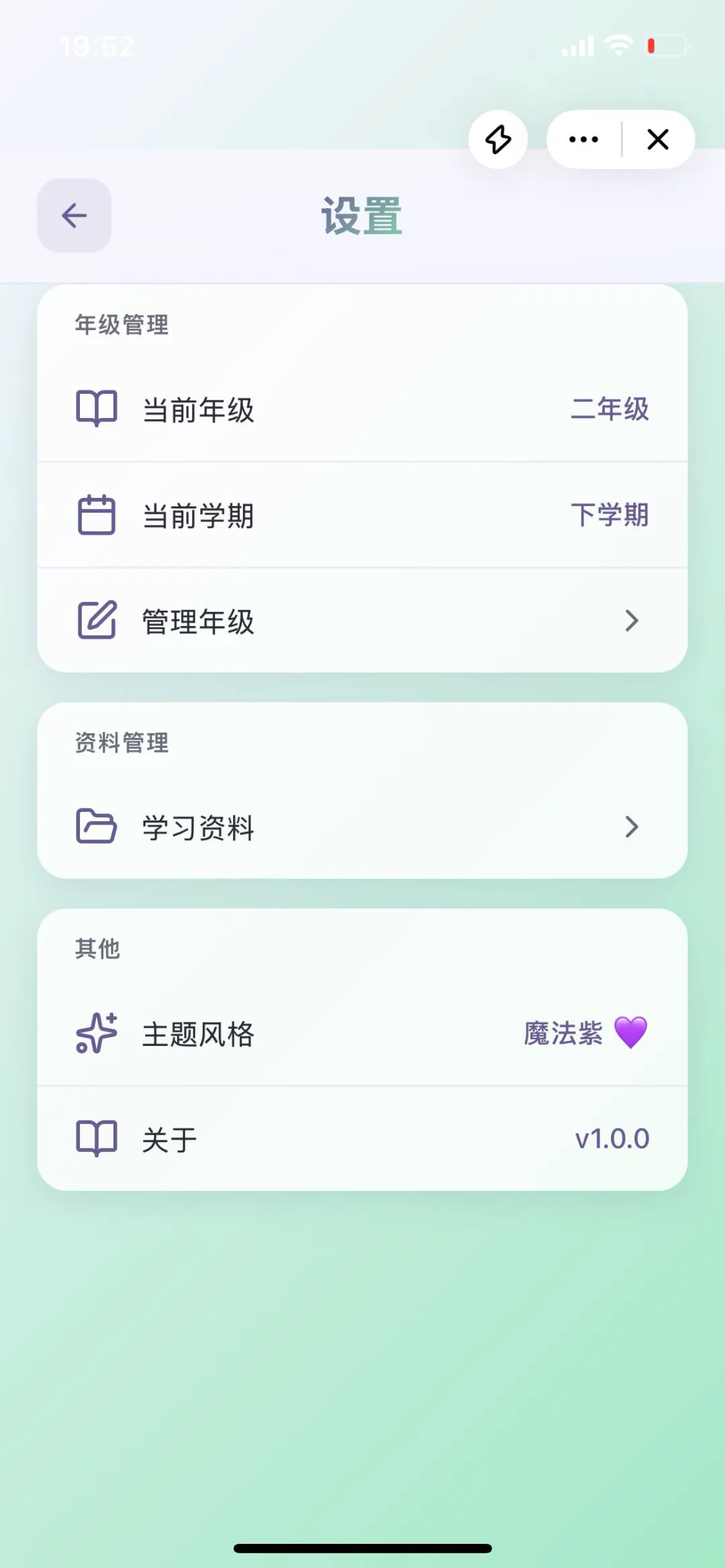Viewport: 725px width, 1568px height.
Task: Change the 当前学期 setting
Action: pyautogui.click(x=362, y=515)
